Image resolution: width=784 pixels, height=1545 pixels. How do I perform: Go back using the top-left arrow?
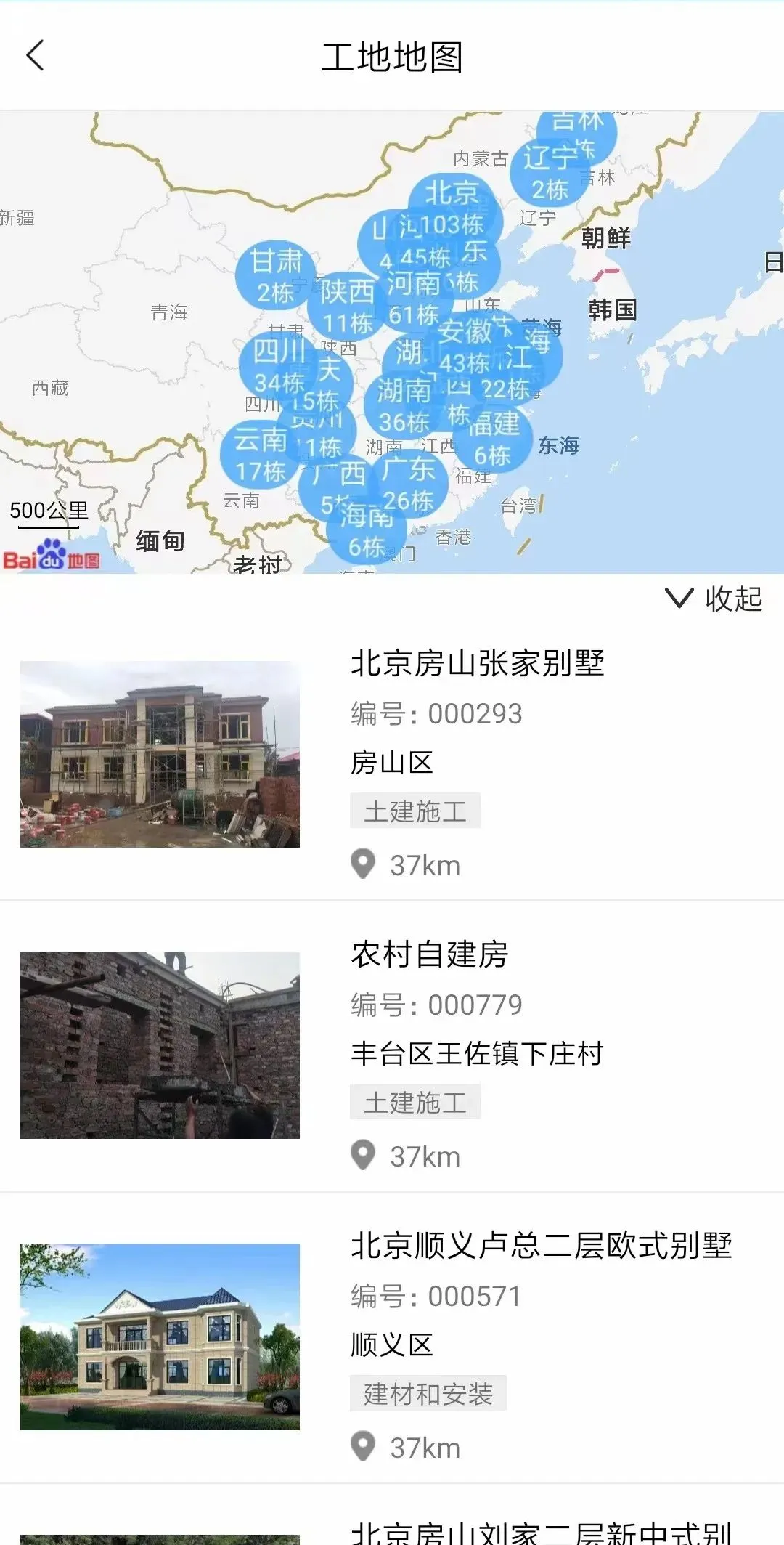click(35, 55)
